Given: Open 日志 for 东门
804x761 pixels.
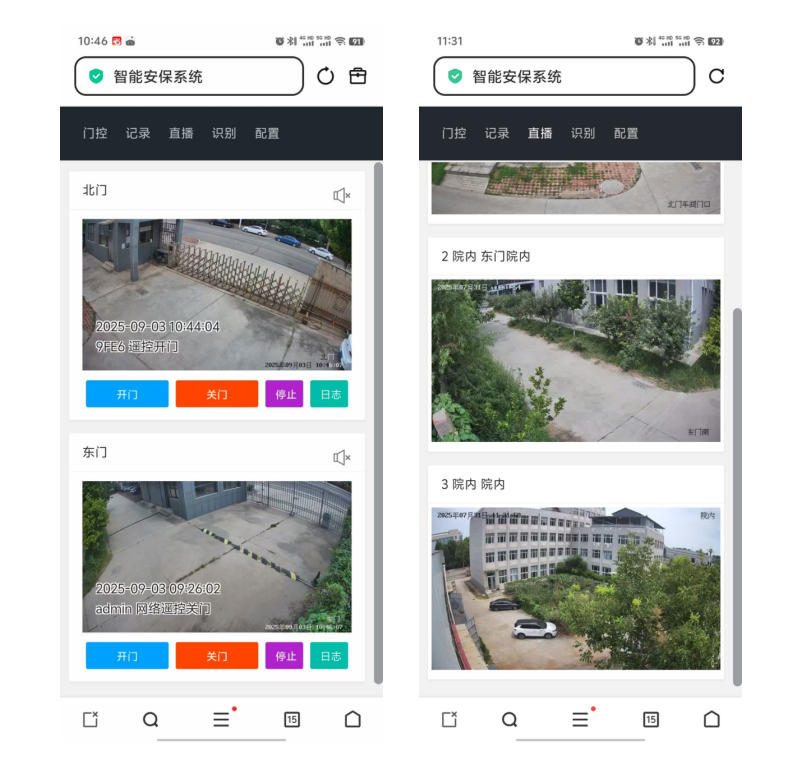Looking at the screenshot, I should pyautogui.click(x=329, y=656).
